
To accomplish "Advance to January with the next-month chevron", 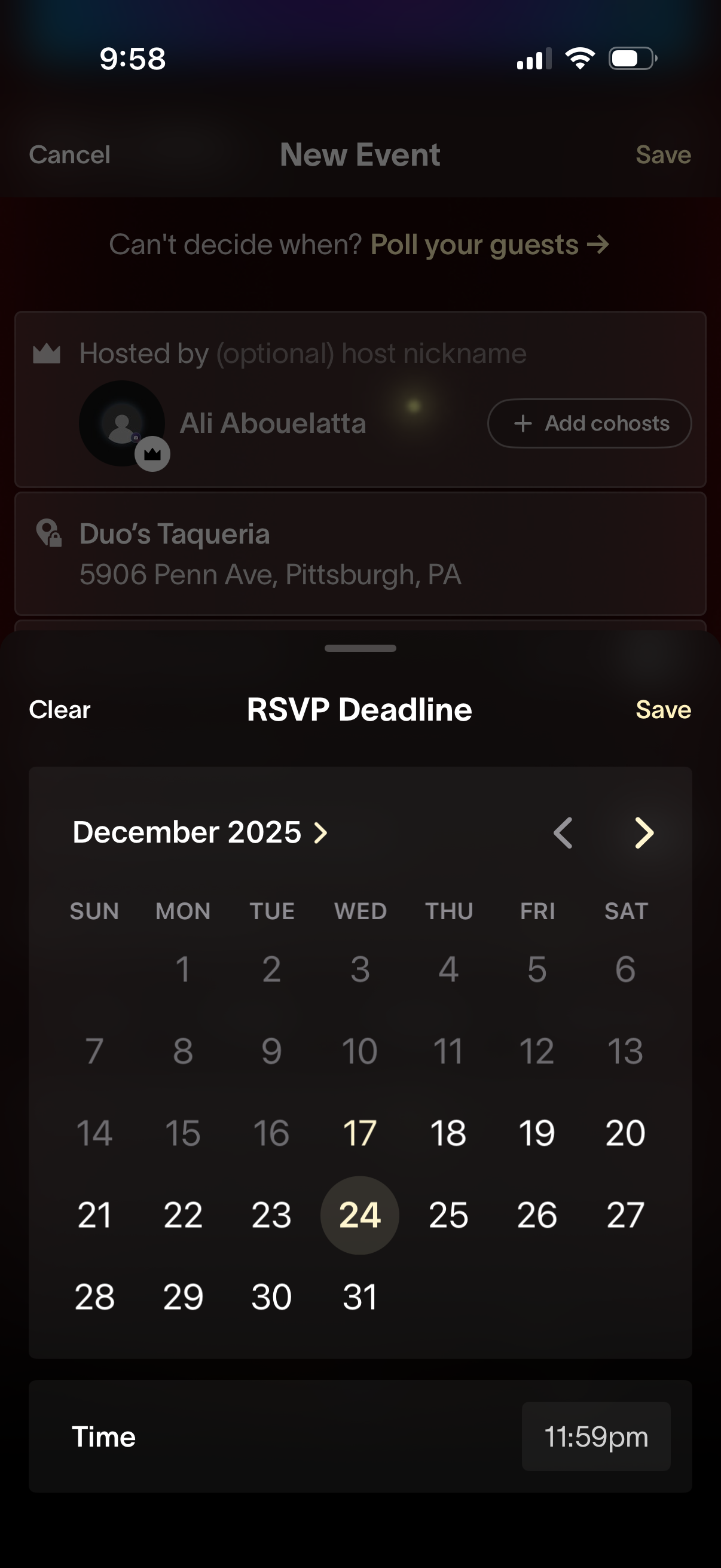I will [x=644, y=833].
